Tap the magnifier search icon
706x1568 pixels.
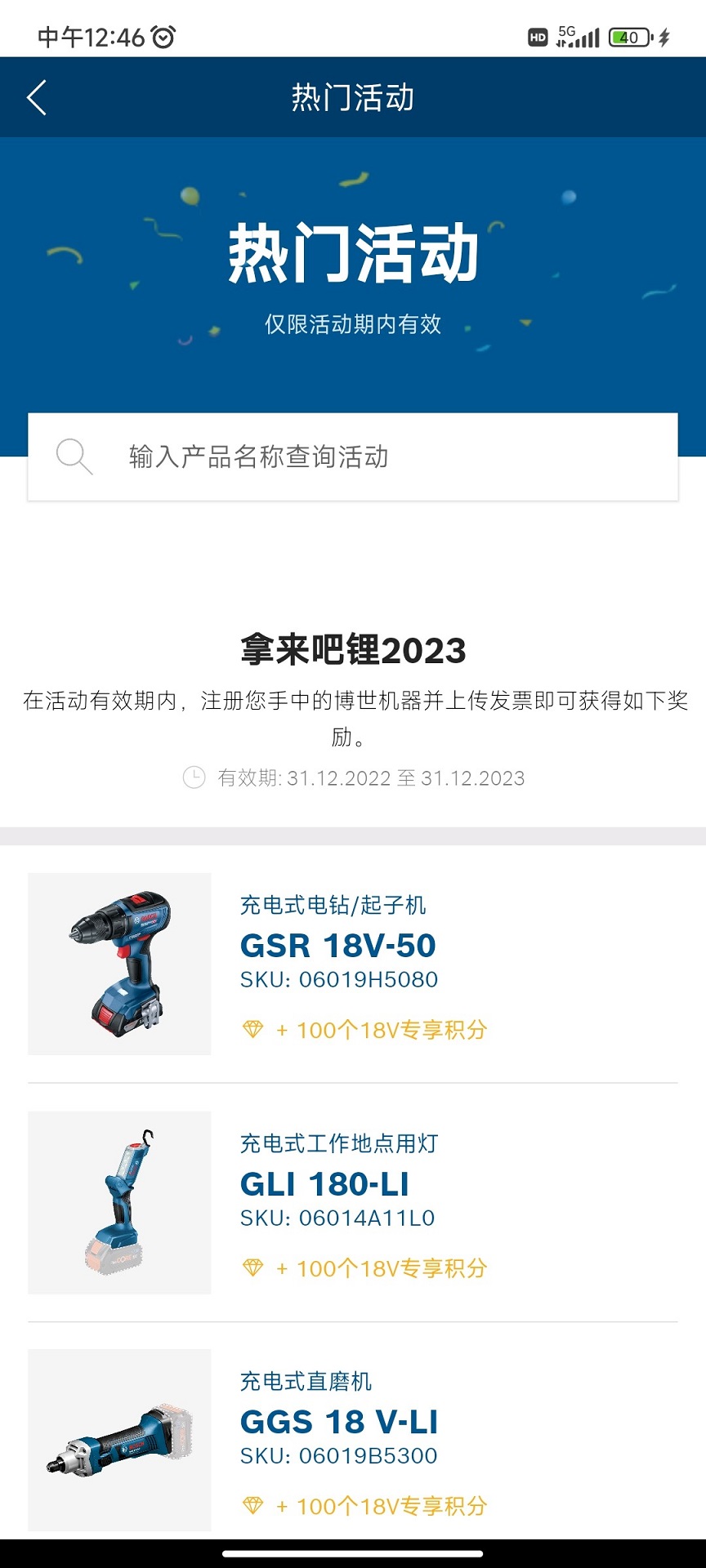point(74,457)
